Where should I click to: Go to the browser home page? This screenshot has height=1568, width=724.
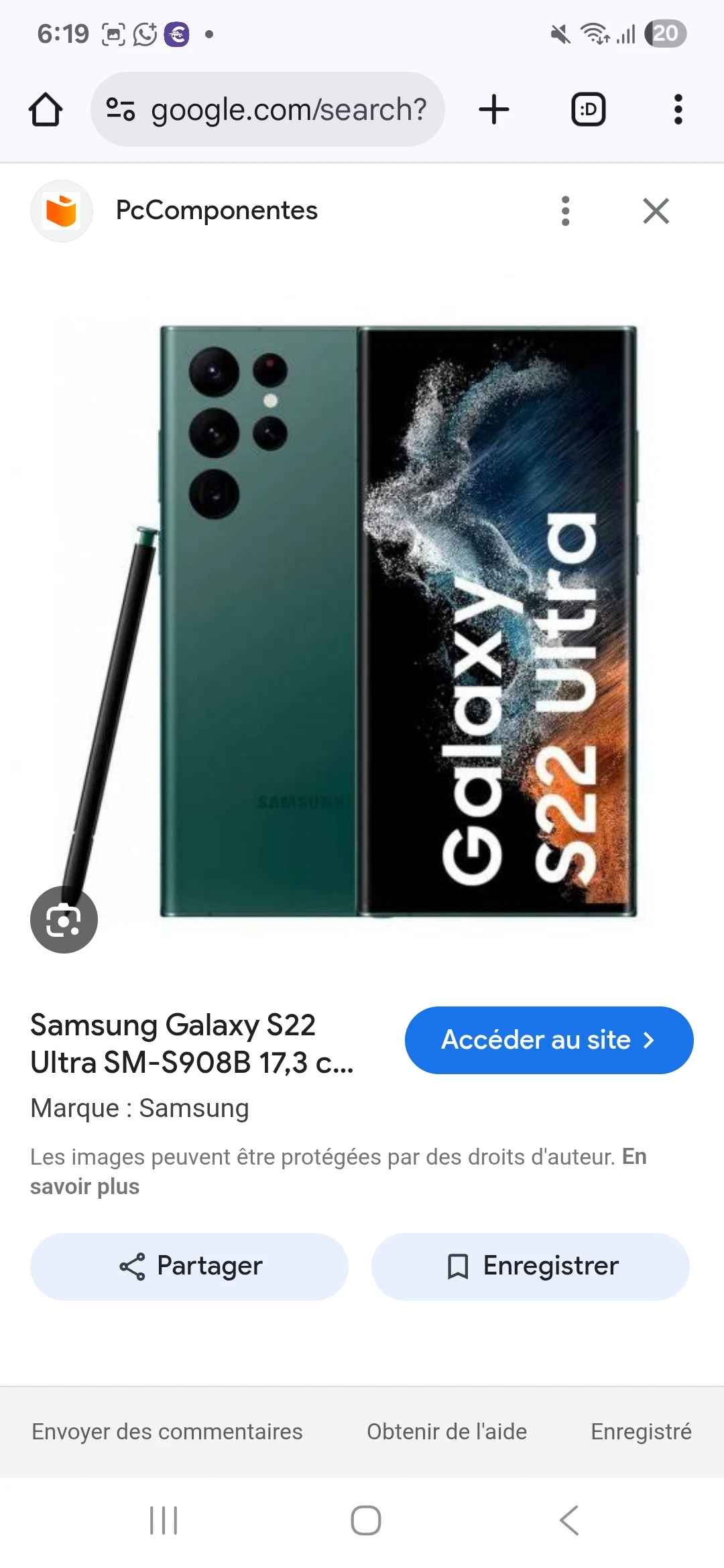pyautogui.click(x=46, y=110)
